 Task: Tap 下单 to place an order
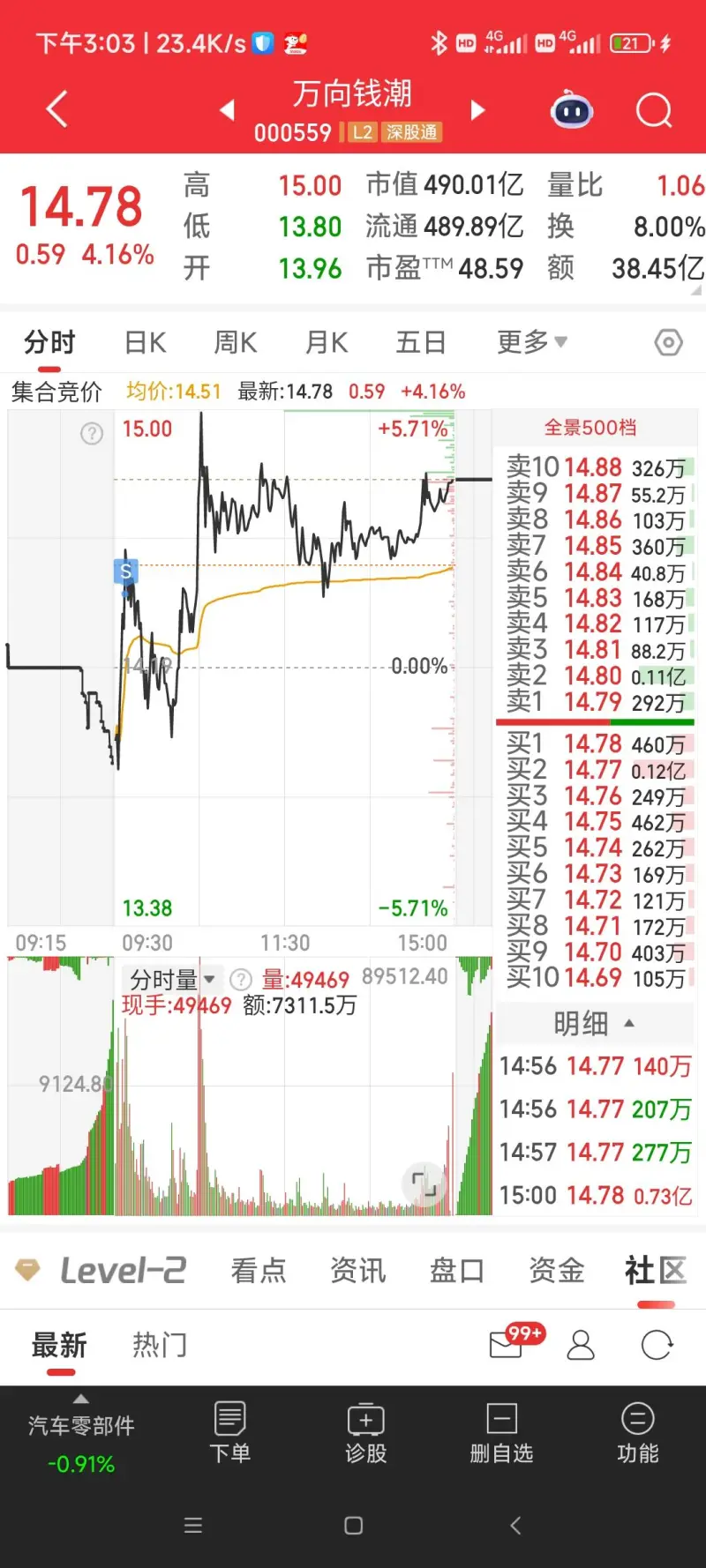(230, 1433)
